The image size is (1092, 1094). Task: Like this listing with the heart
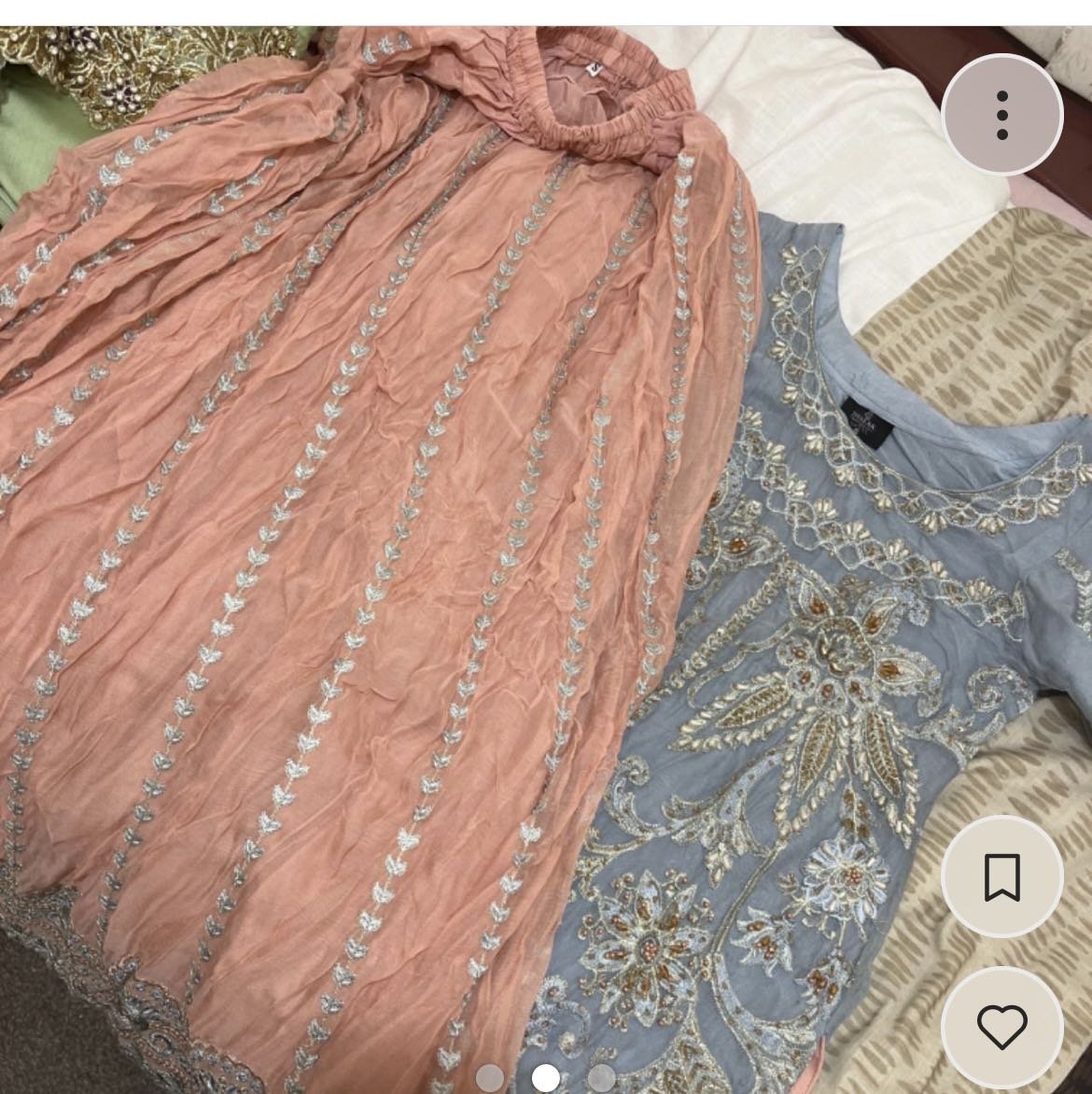(1001, 1028)
